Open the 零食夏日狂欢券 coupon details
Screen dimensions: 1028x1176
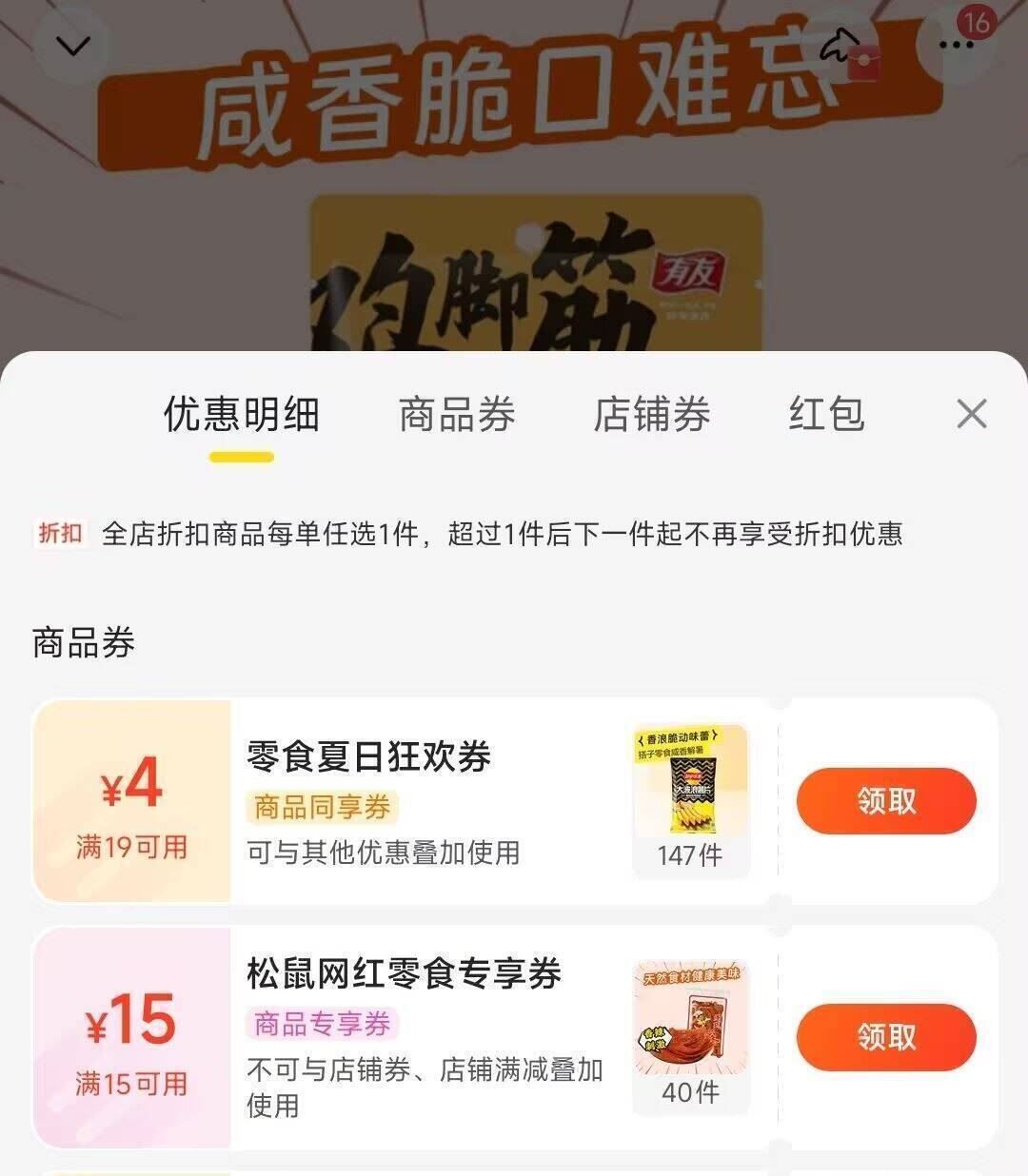[x=366, y=759]
